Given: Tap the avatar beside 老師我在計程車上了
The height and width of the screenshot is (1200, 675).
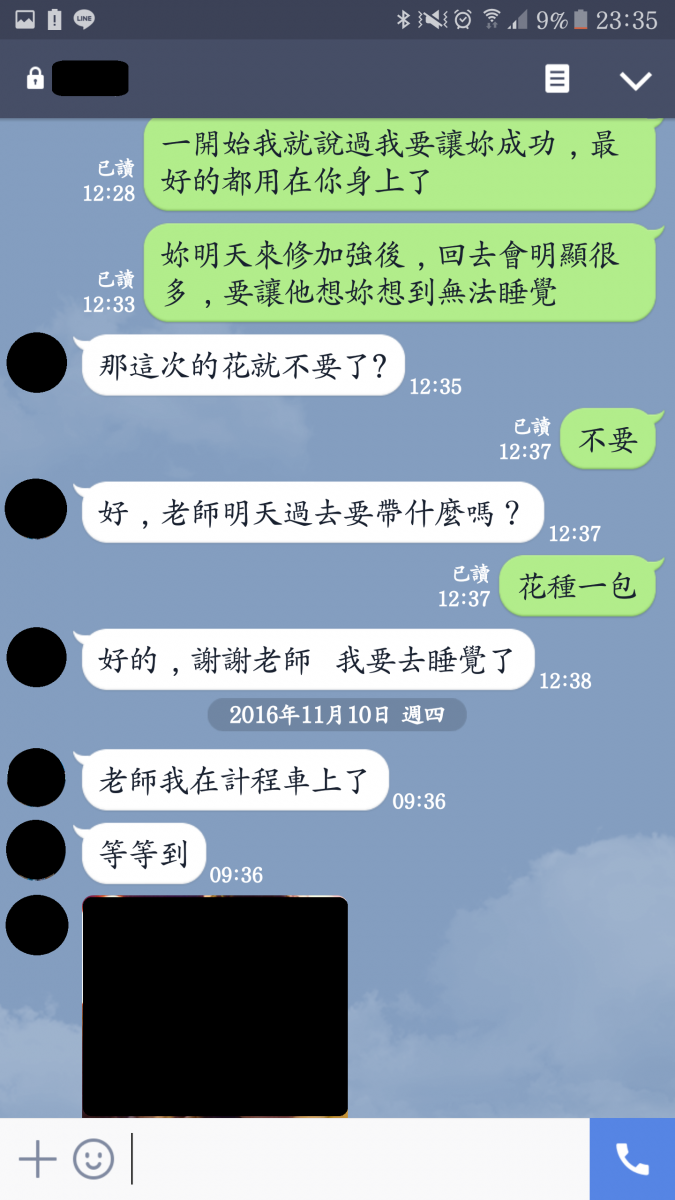Looking at the screenshot, I should click(37, 777).
